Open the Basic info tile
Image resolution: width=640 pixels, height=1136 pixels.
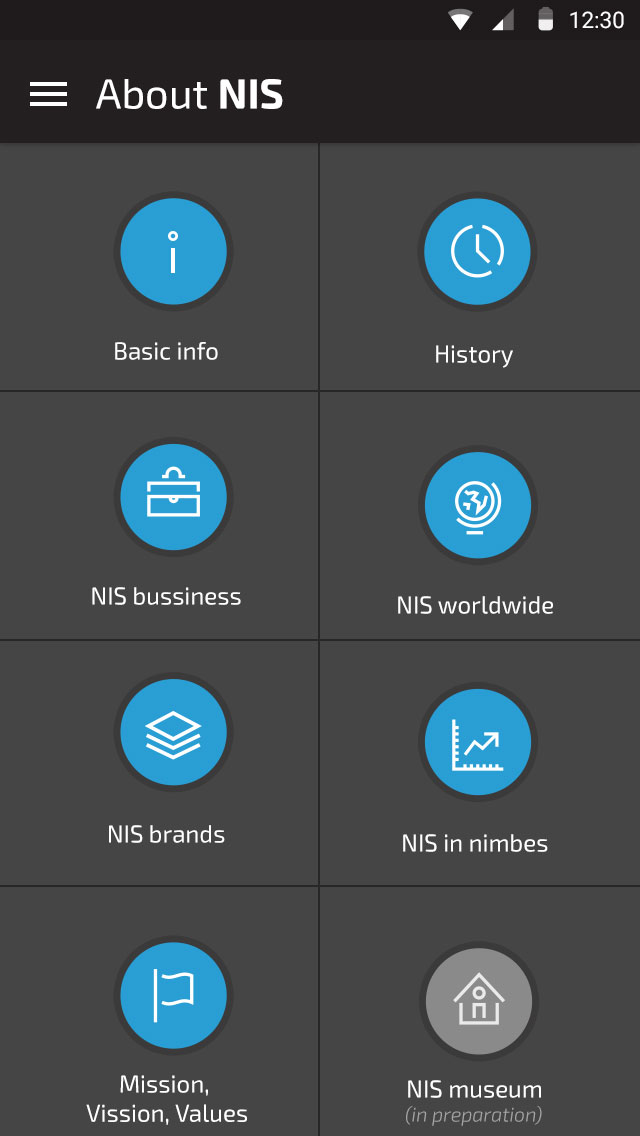click(x=159, y=267)
